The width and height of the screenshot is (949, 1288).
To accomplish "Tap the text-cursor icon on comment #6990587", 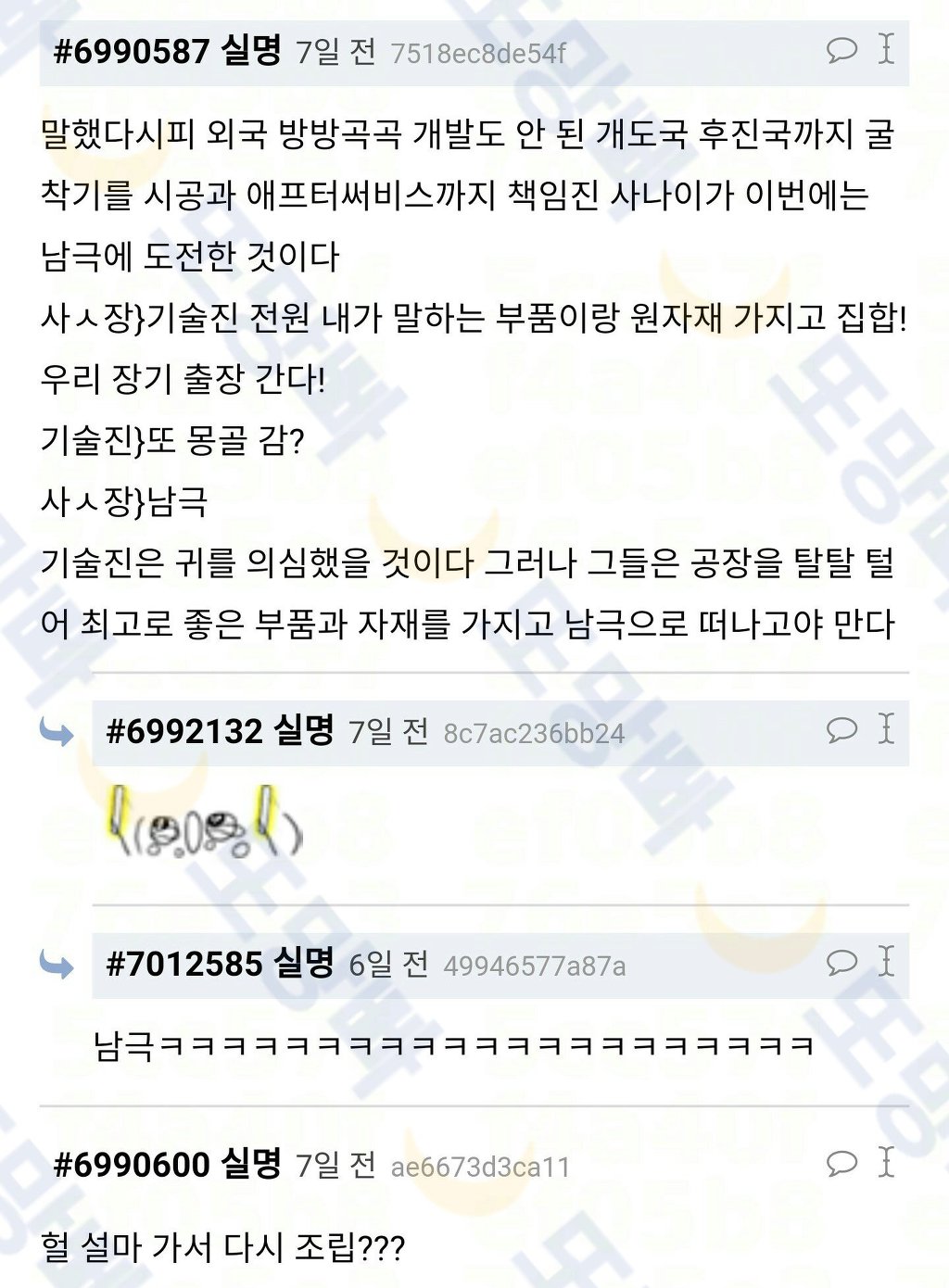I will click(886, 48).
